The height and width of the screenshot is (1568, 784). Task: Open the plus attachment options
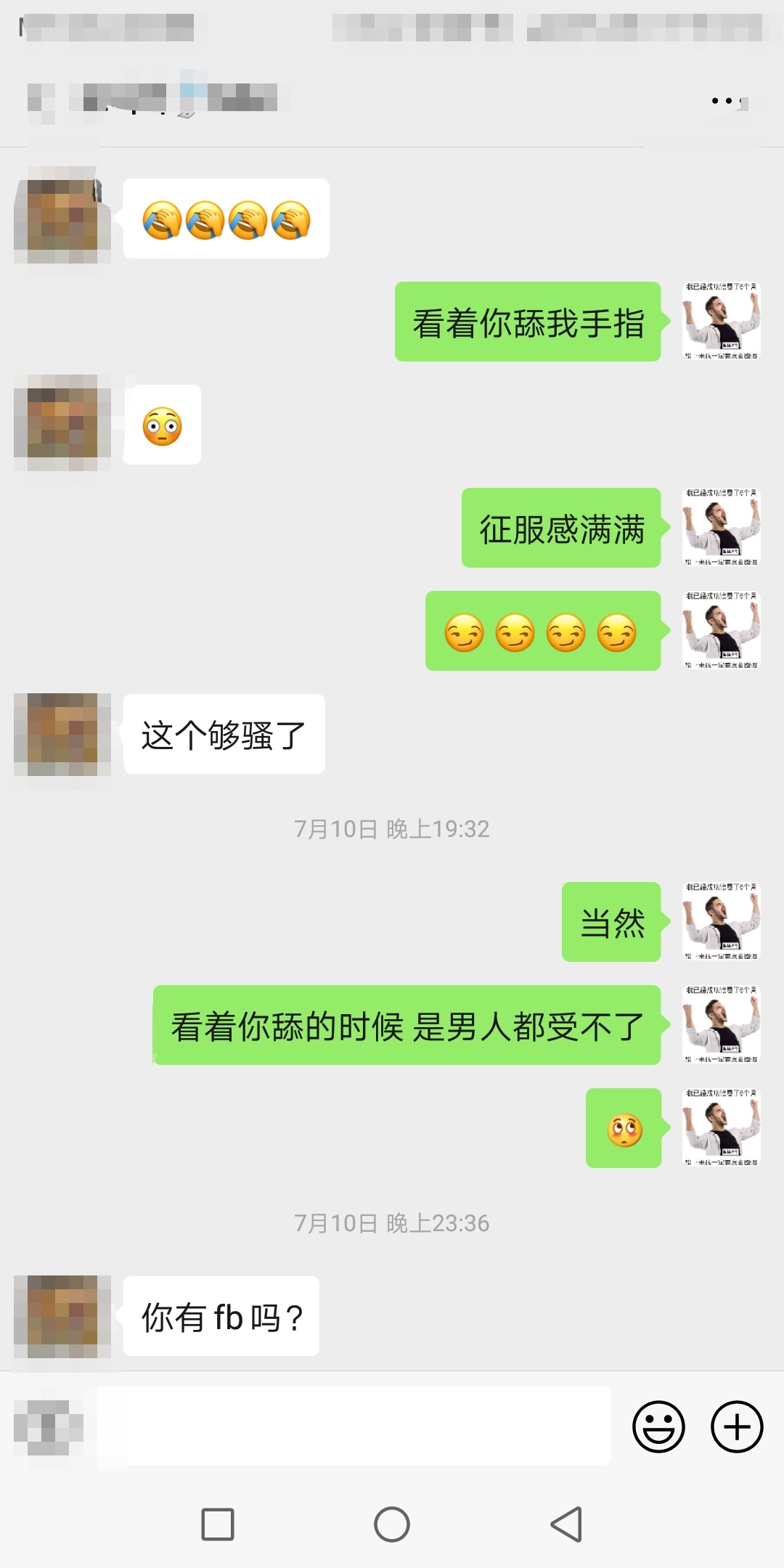(736, 1426)
